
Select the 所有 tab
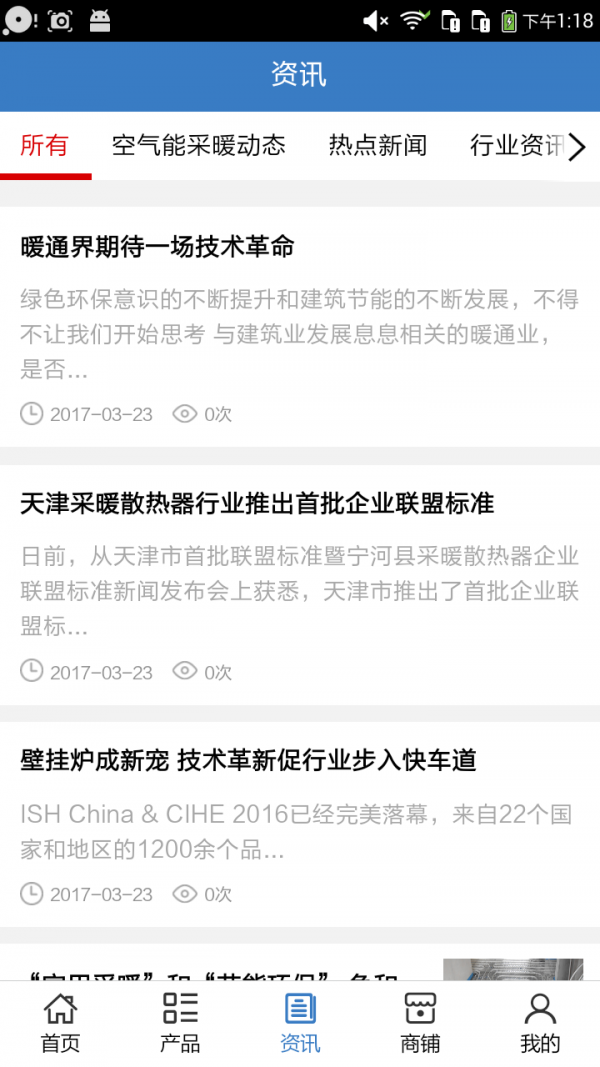[x=45, y=146]
